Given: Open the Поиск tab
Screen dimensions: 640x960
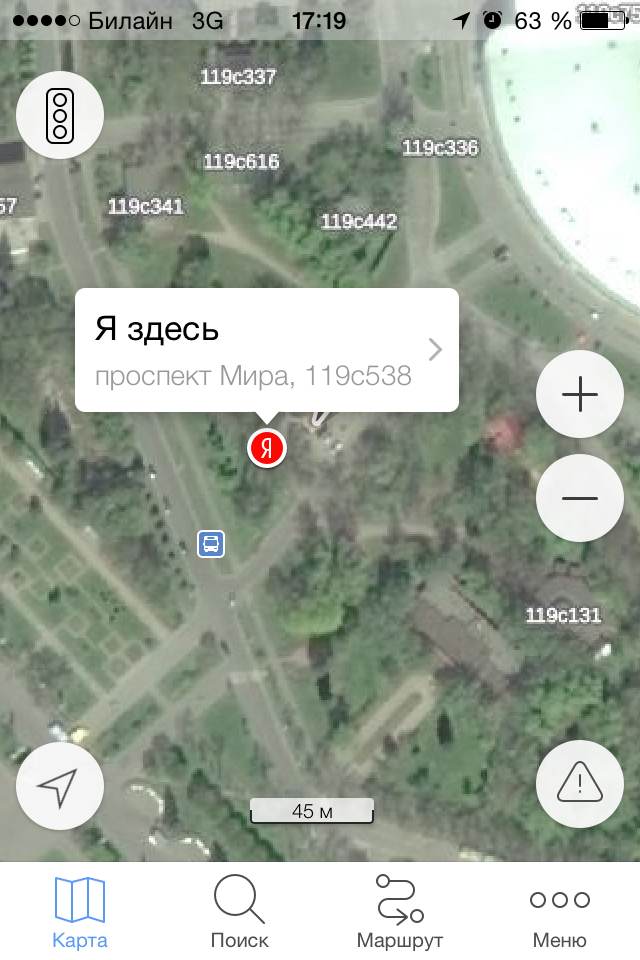Looking at the screenshot, I should [x=240, y=910].
